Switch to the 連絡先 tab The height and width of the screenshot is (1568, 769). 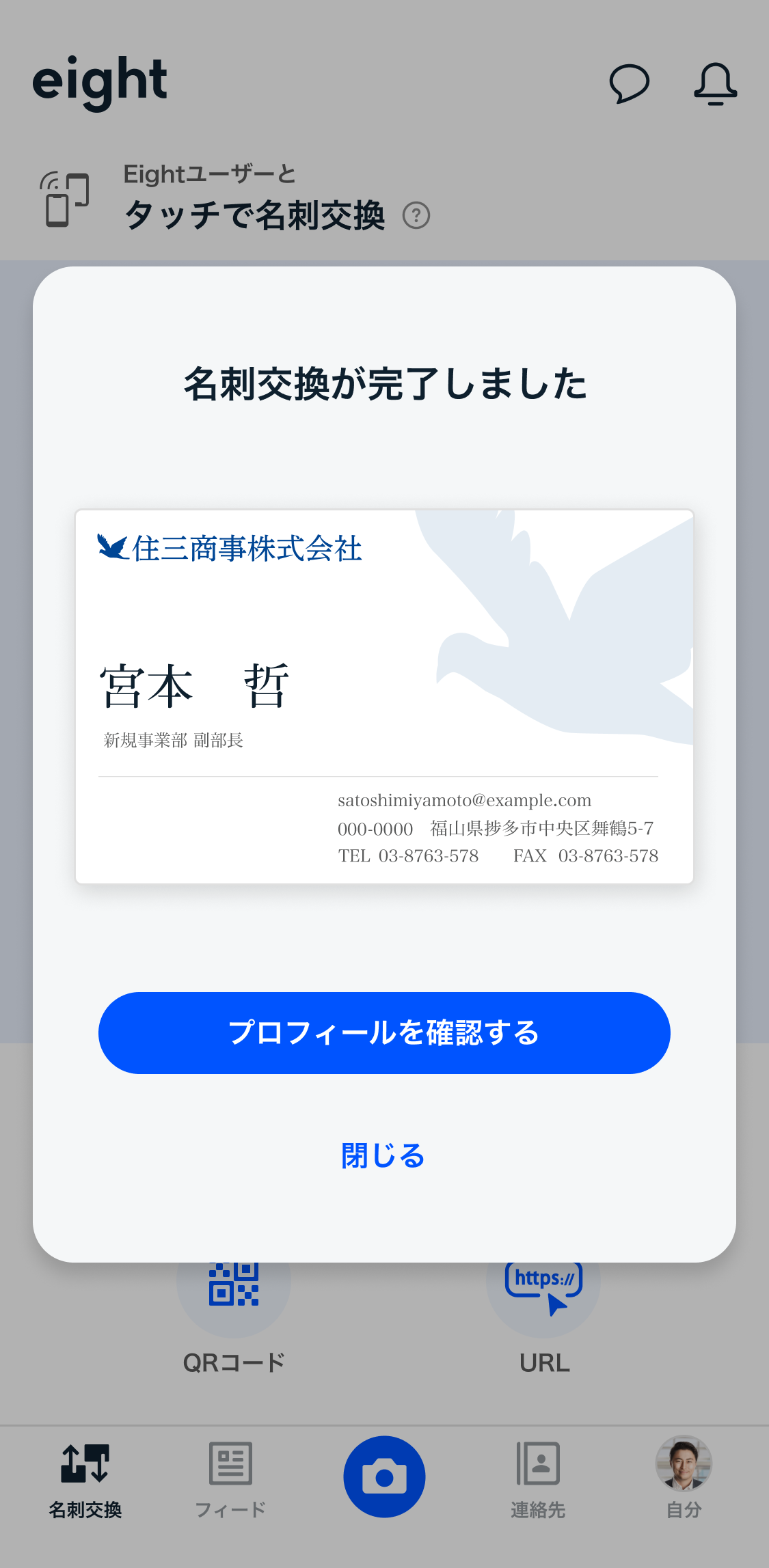pyautogui.click(x=538, y=1479)
